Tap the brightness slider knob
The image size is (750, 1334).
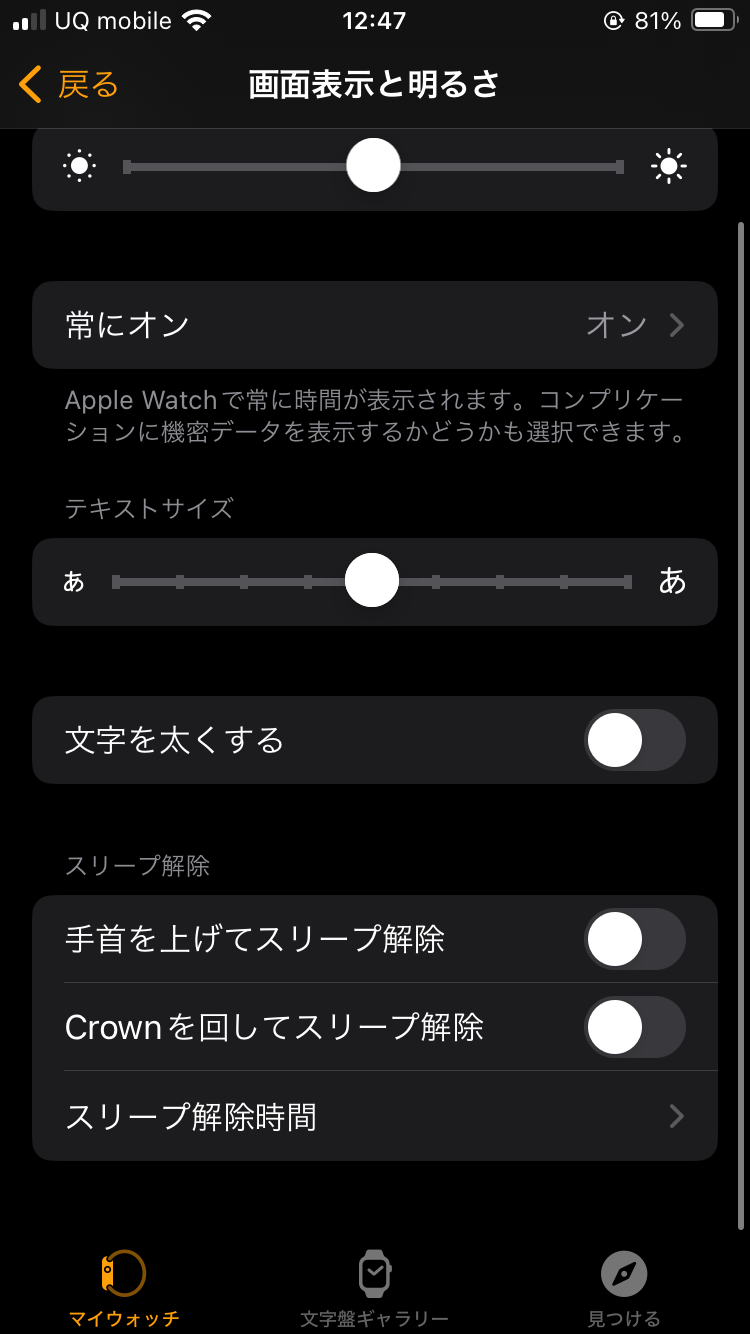pyautogui.click(x=373, y=166)
